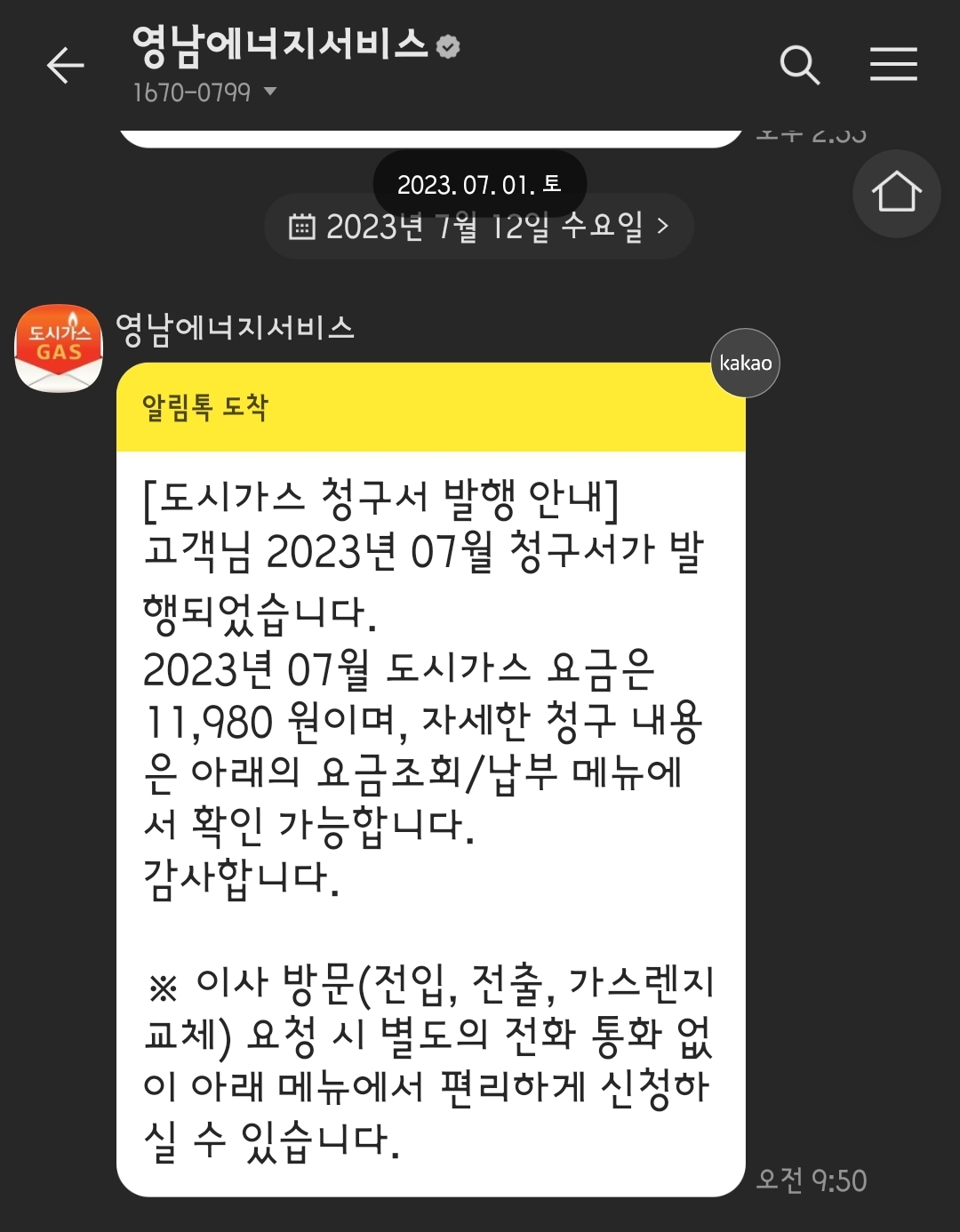Go back using the arrow icon
The image size is (960, 1232).
pyautogui.click(x=65, y=65)
